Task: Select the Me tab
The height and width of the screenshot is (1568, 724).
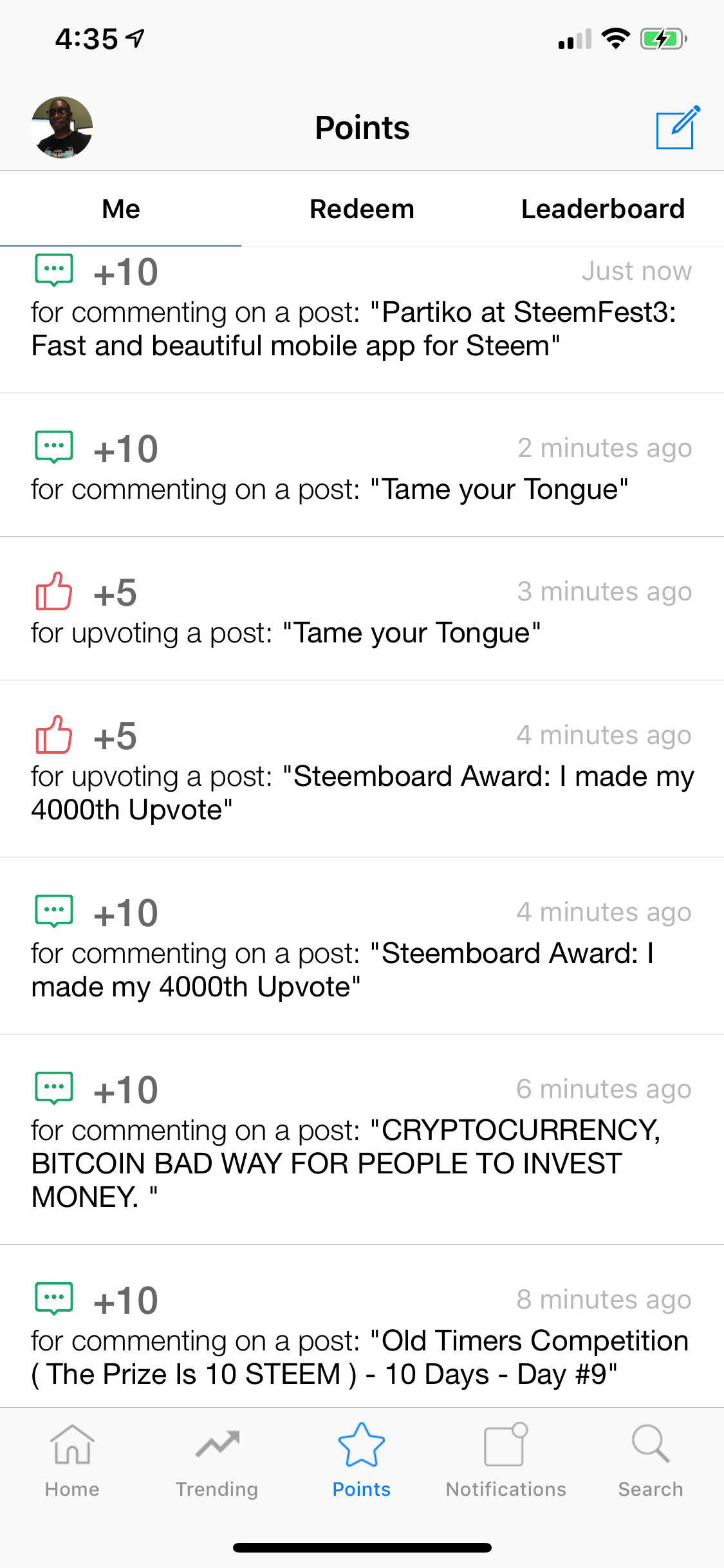Action: pyautogui.click(x=120, y=209)
